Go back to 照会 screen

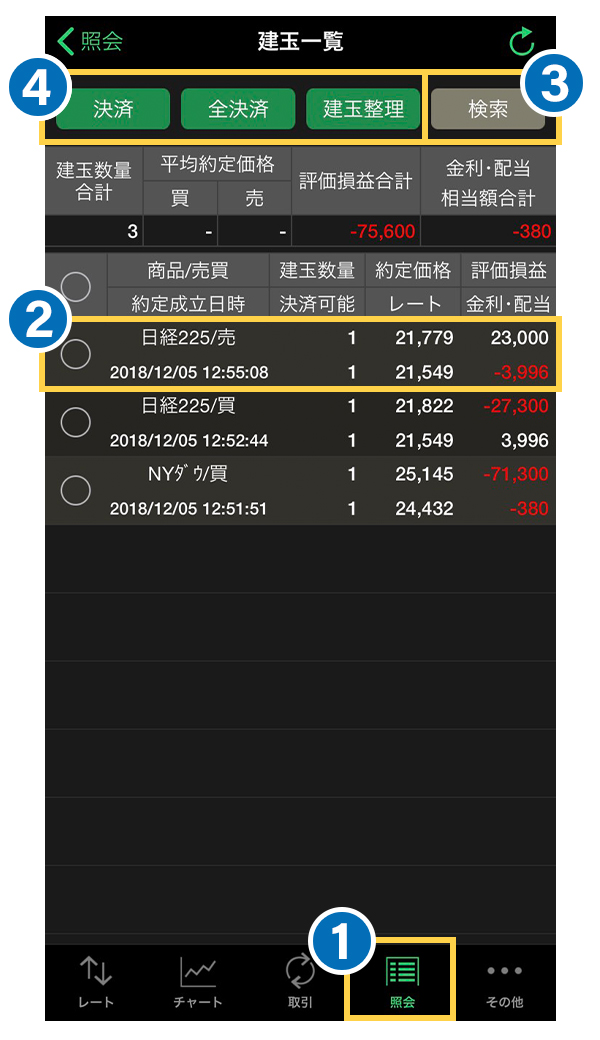tap(90, 42)
